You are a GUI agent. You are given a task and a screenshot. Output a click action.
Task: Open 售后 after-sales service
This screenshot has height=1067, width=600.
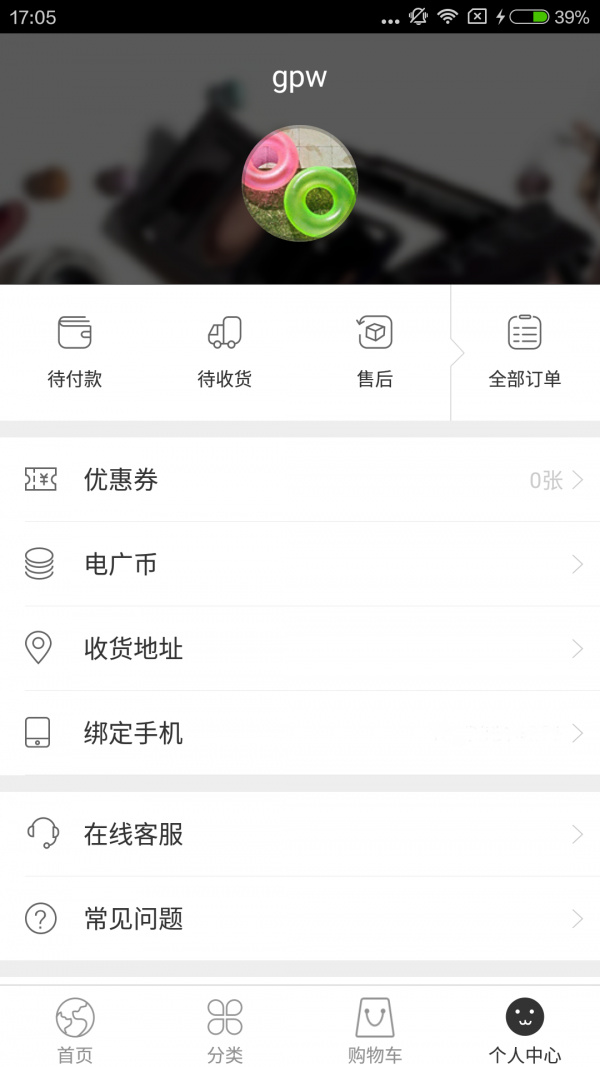(x=375, y=350)
